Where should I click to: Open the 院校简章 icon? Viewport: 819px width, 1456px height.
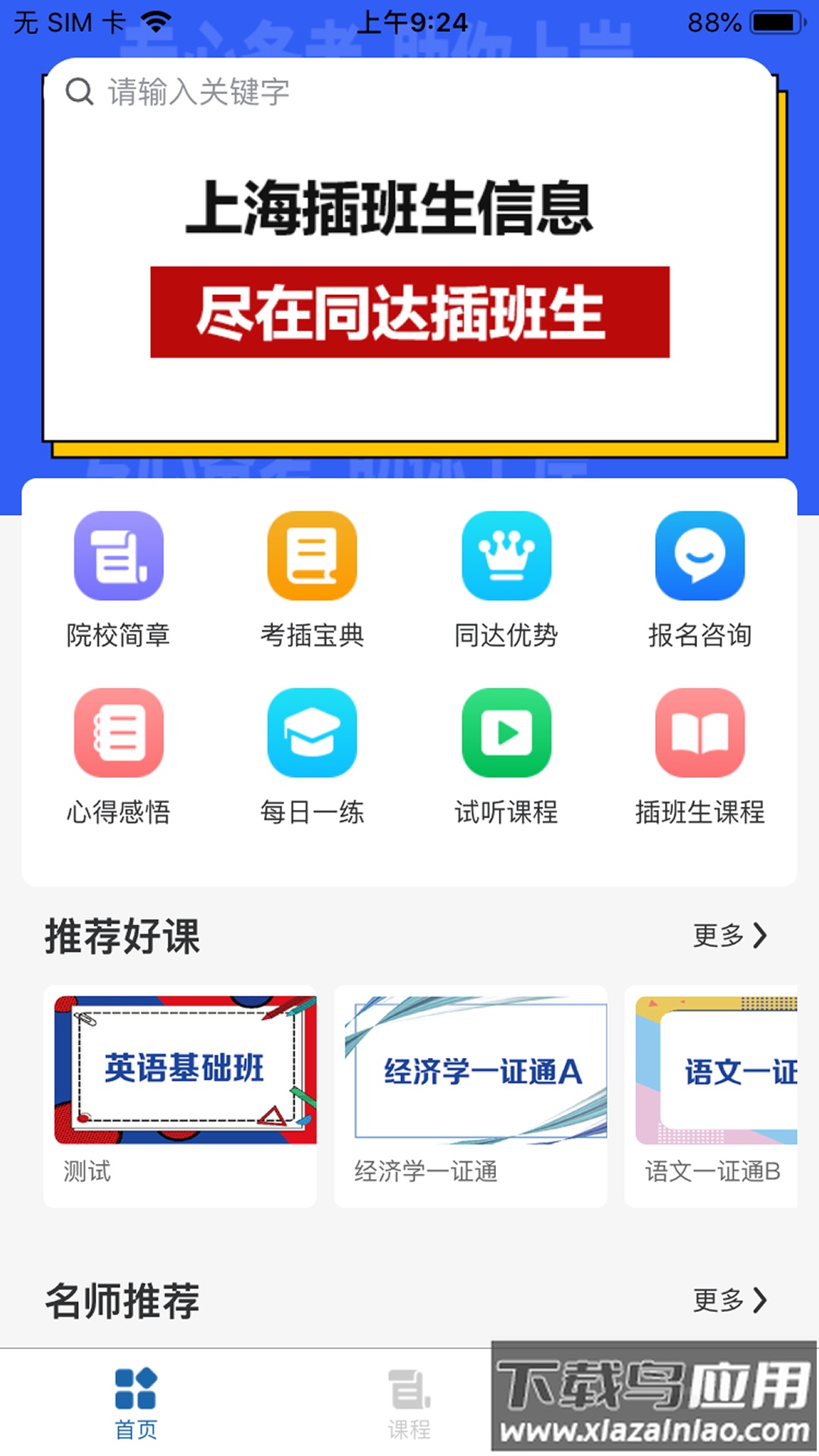click(x=119, y=555)
